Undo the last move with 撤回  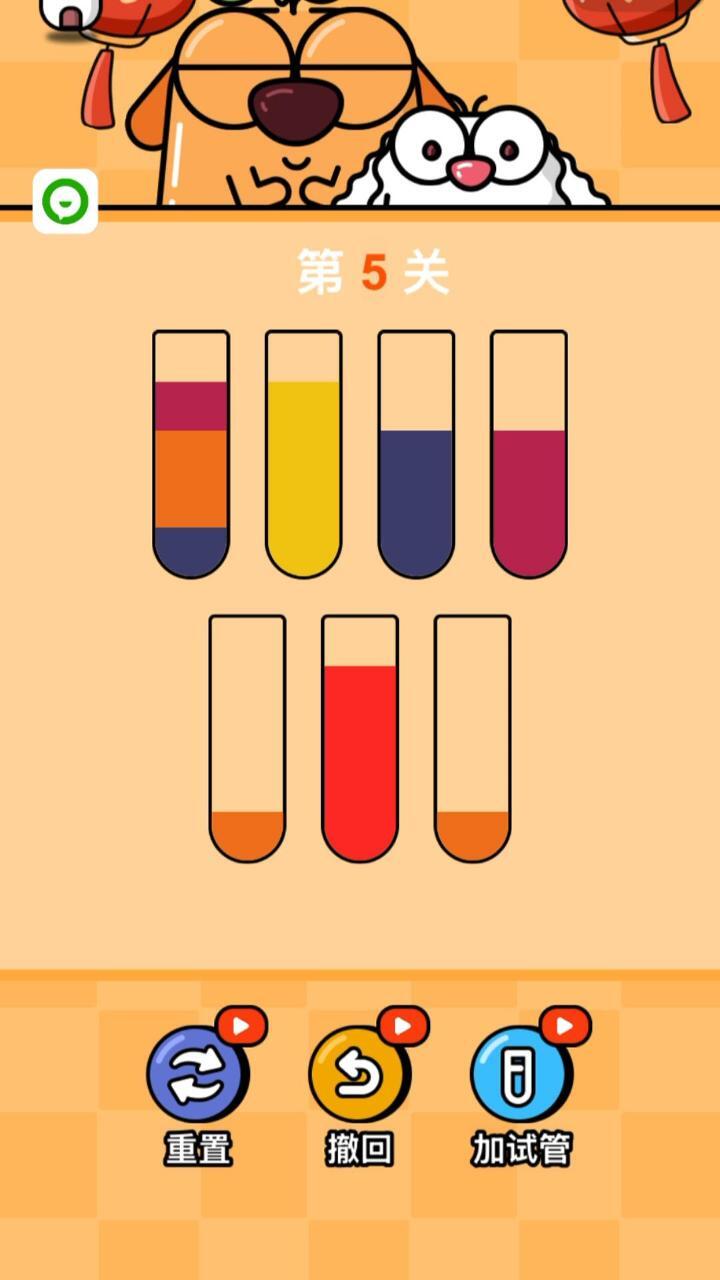click(x=359, y=1075)
